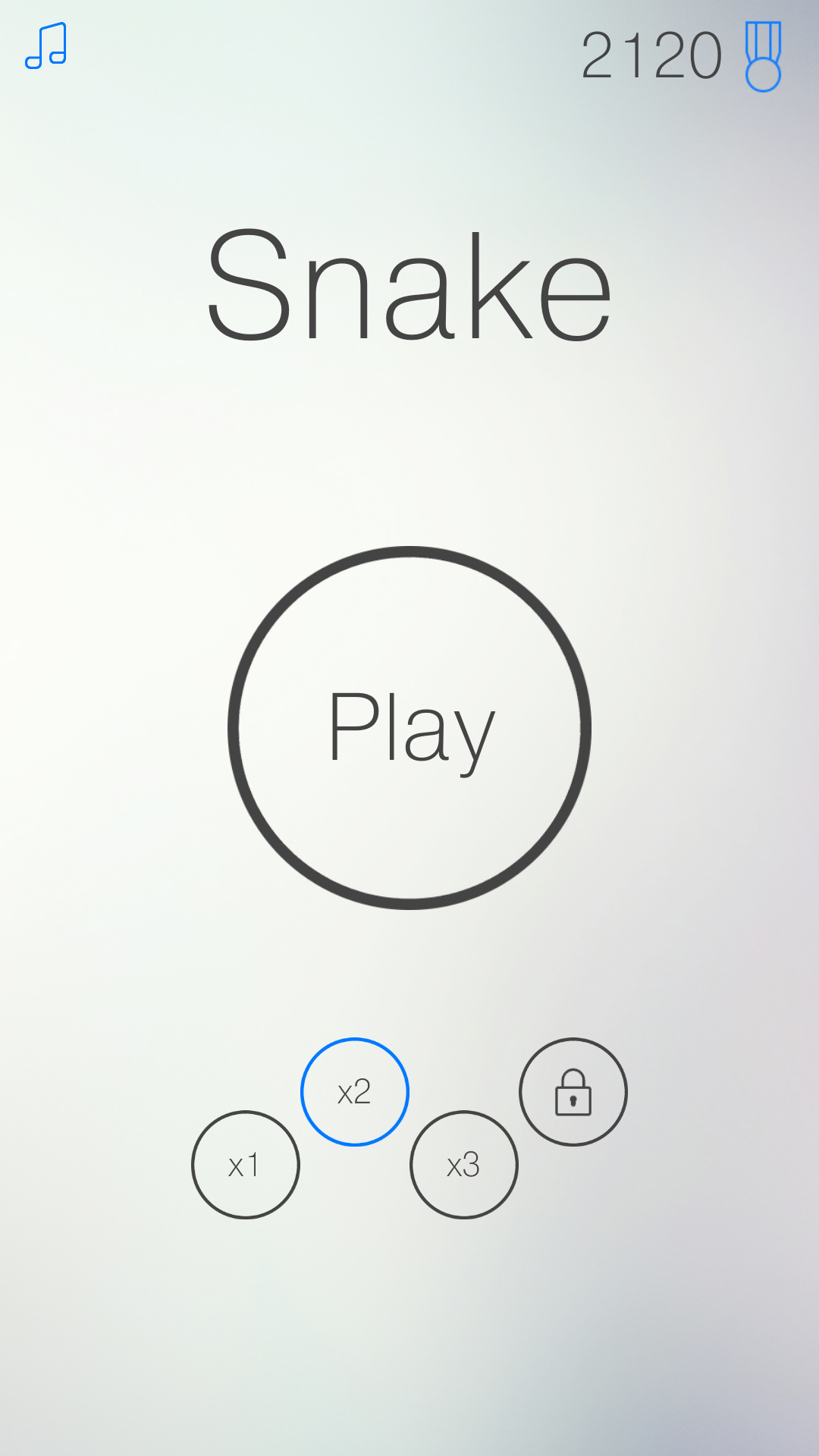Open the leaderboard medal icon

[763, 57]
